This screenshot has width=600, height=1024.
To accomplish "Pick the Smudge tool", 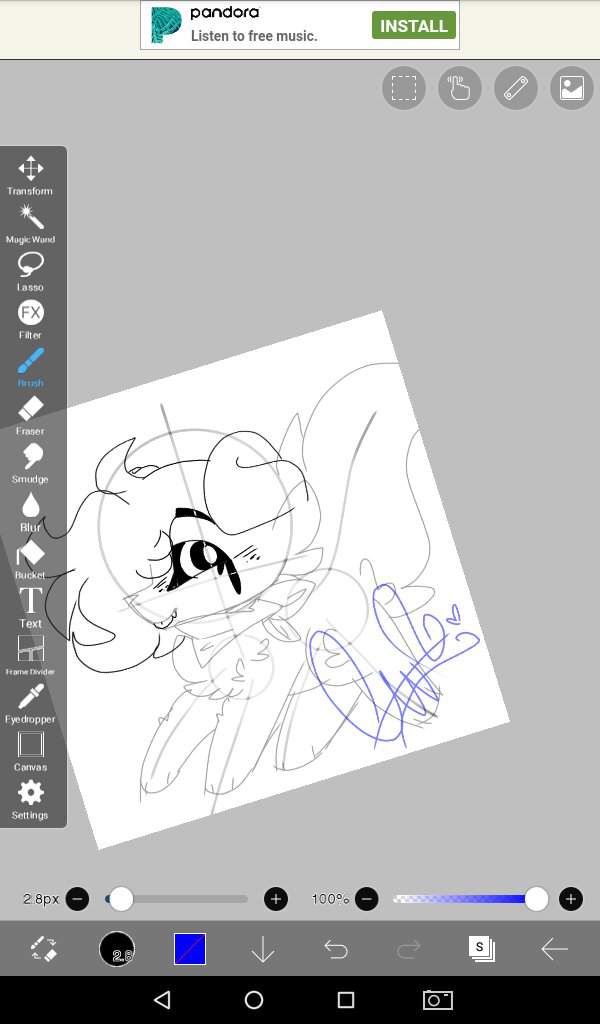I will point(31,462).
